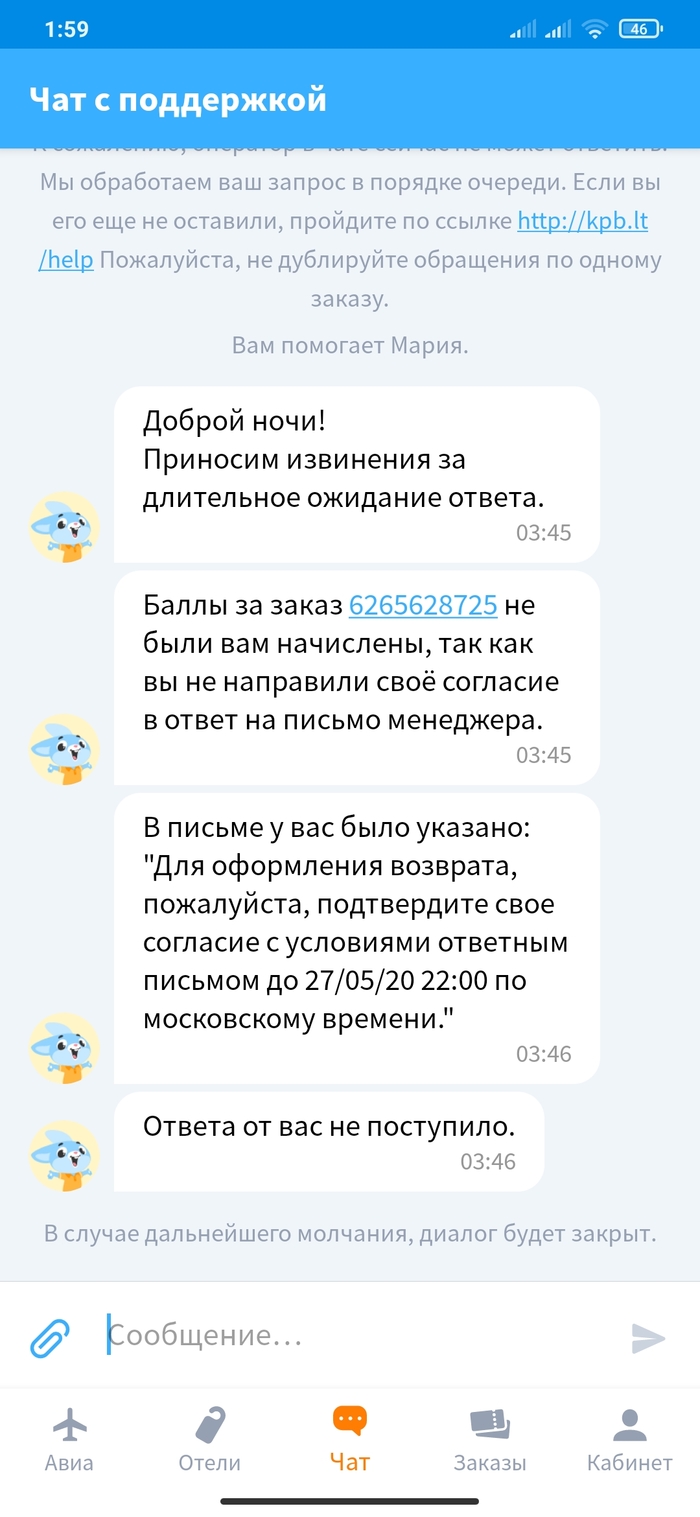
Task: Open order number 6265628725 link
Action: 423,606
